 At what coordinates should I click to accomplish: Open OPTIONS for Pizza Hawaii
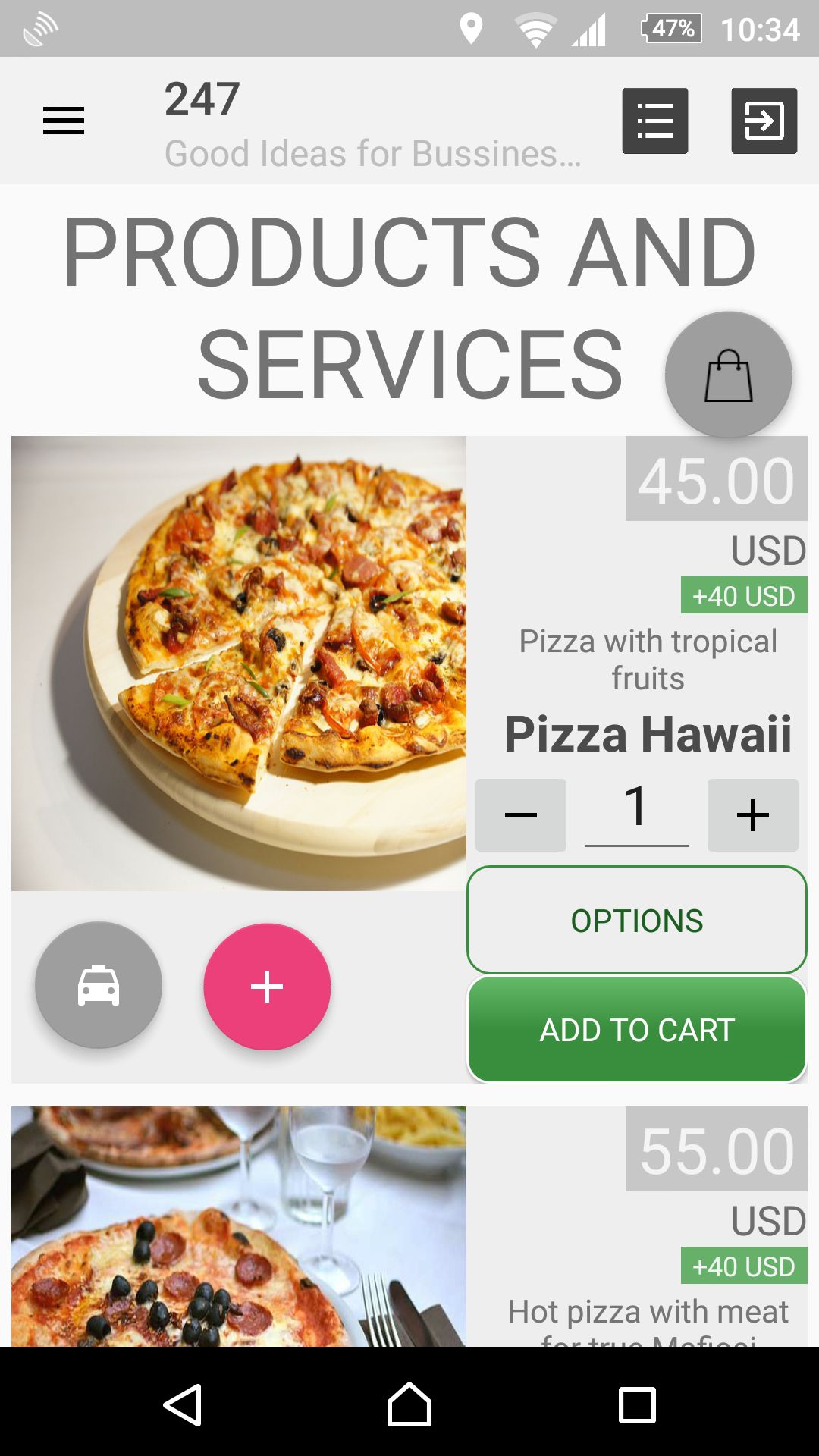637,920
